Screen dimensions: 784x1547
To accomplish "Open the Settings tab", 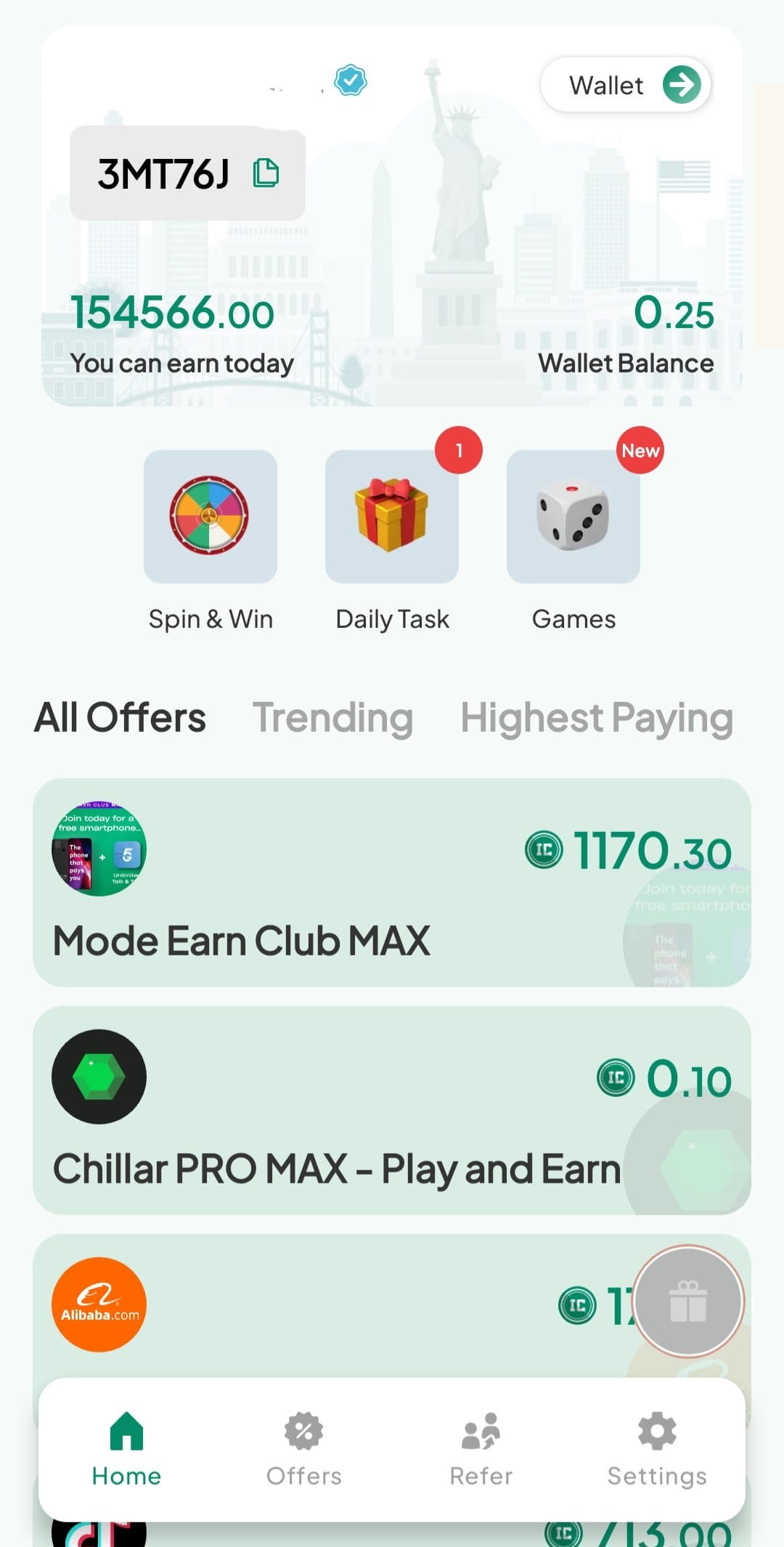I will pyautogui.click(x=657, y=1449).
